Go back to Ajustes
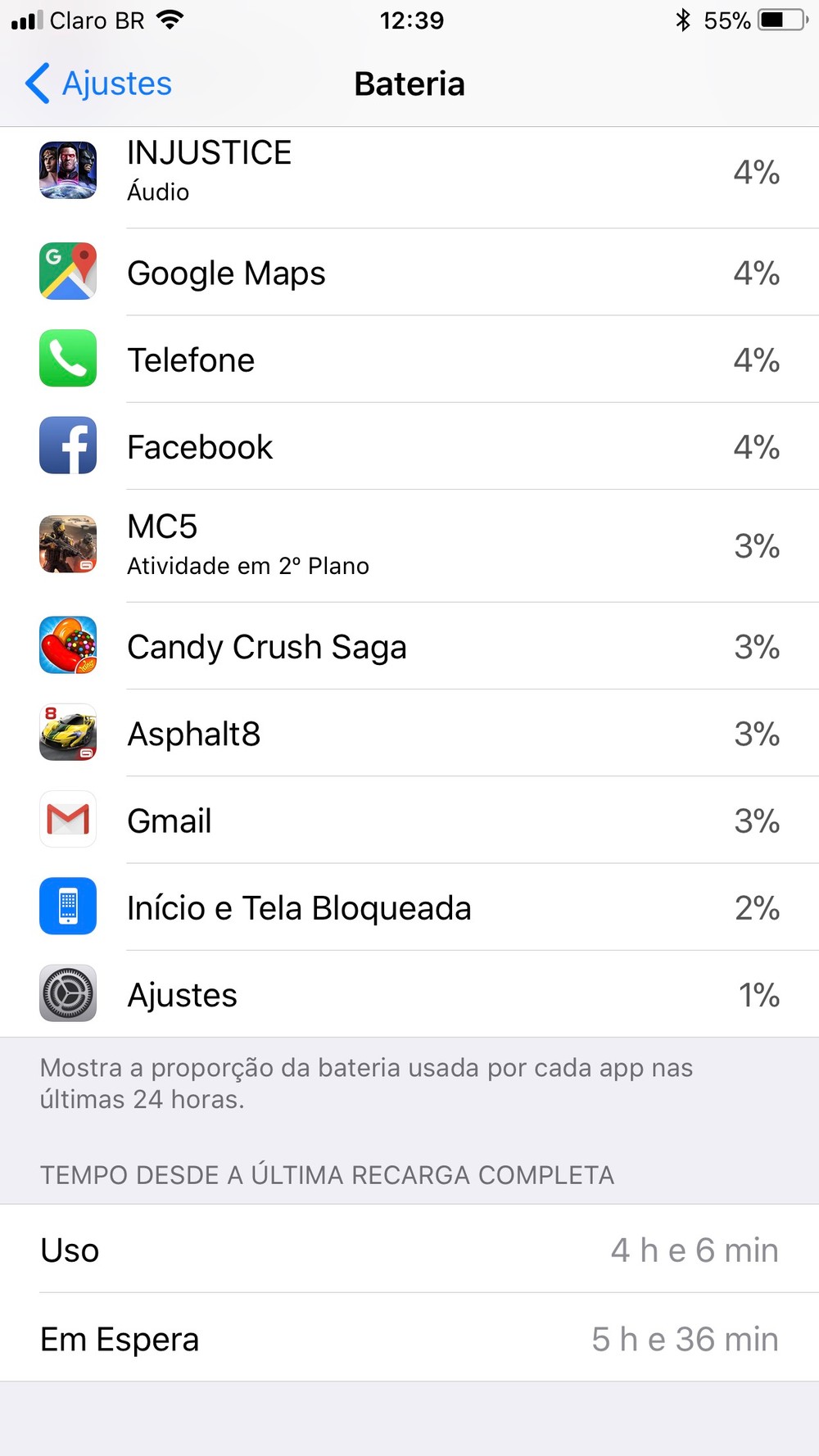819x1456 pixels. [98, 84]
